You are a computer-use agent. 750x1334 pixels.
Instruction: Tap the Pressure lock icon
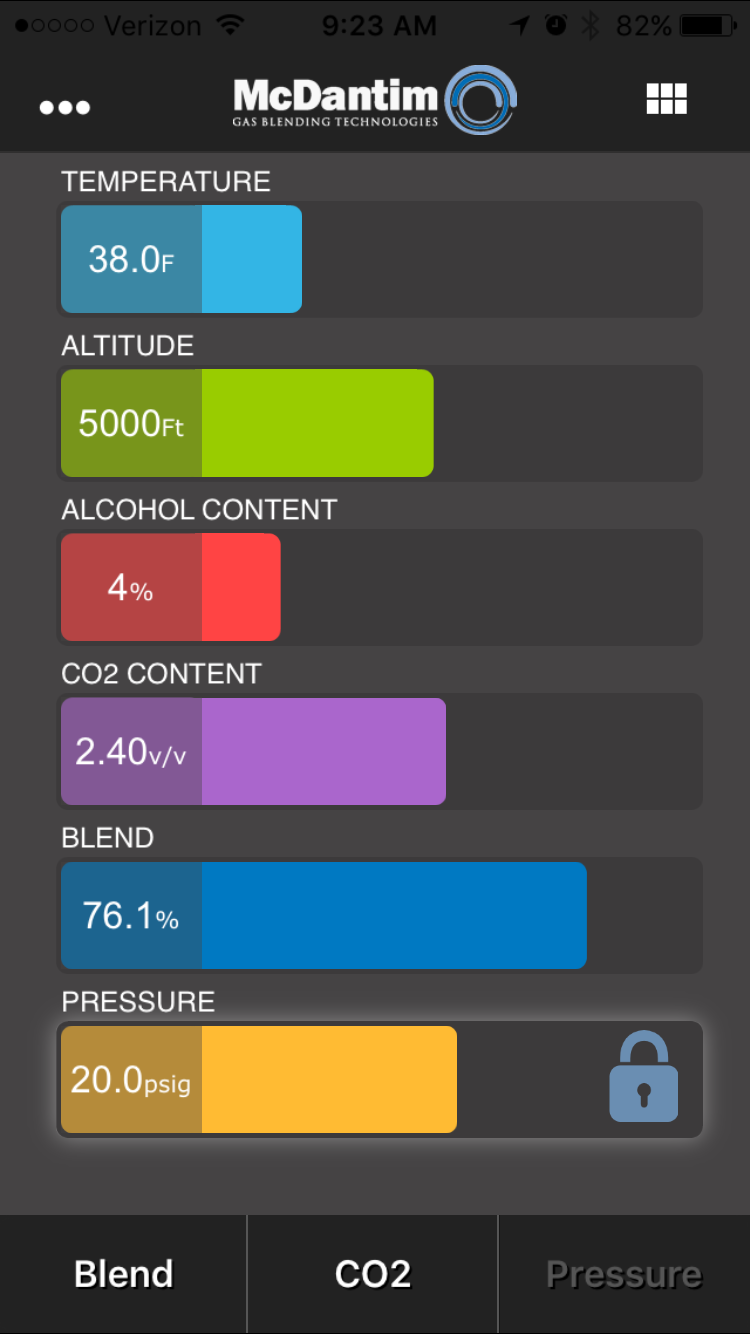(x=644, y=1076)
